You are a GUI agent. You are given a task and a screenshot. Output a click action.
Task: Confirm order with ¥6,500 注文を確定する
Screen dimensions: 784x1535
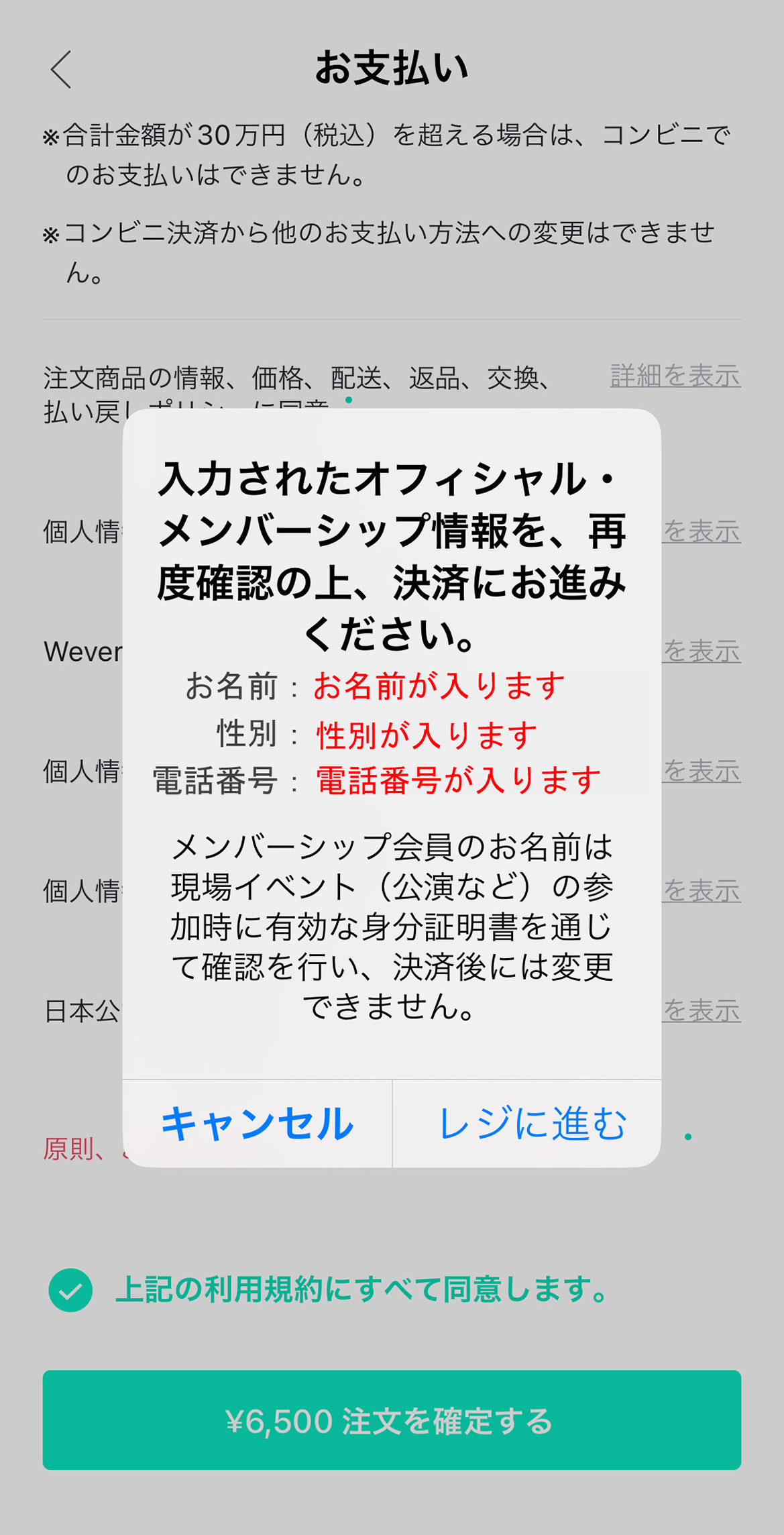pyautogui.click(x=392, y=1420)
